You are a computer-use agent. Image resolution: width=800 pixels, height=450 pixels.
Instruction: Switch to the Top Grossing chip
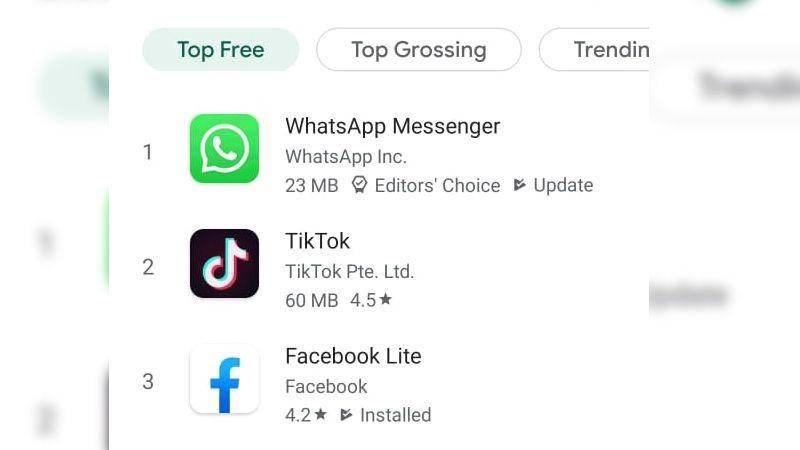pyautogui.click(x=418, y=49)
